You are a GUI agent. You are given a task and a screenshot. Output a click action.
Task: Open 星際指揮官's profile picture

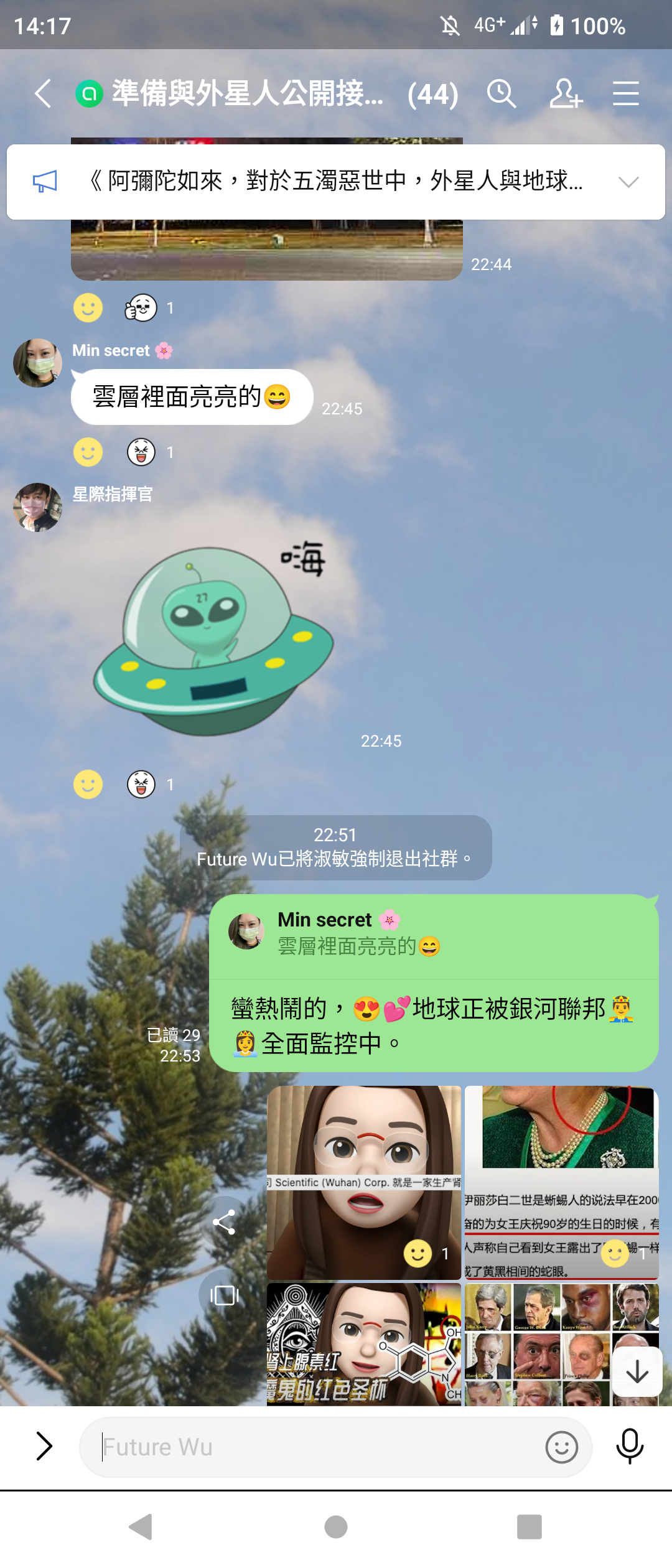[37, 507]
